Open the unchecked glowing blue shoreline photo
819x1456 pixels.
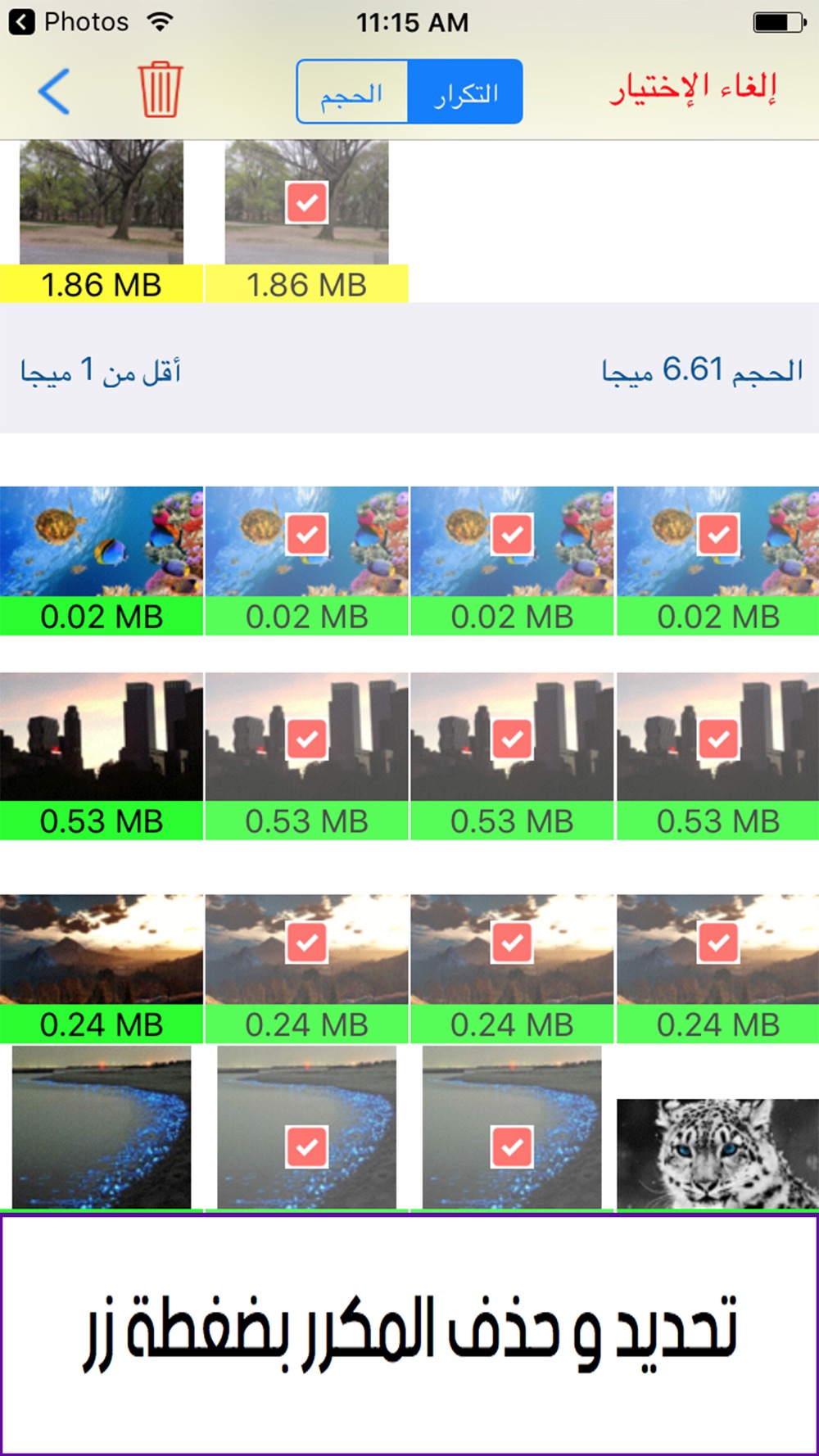(x=102, y=1126)
